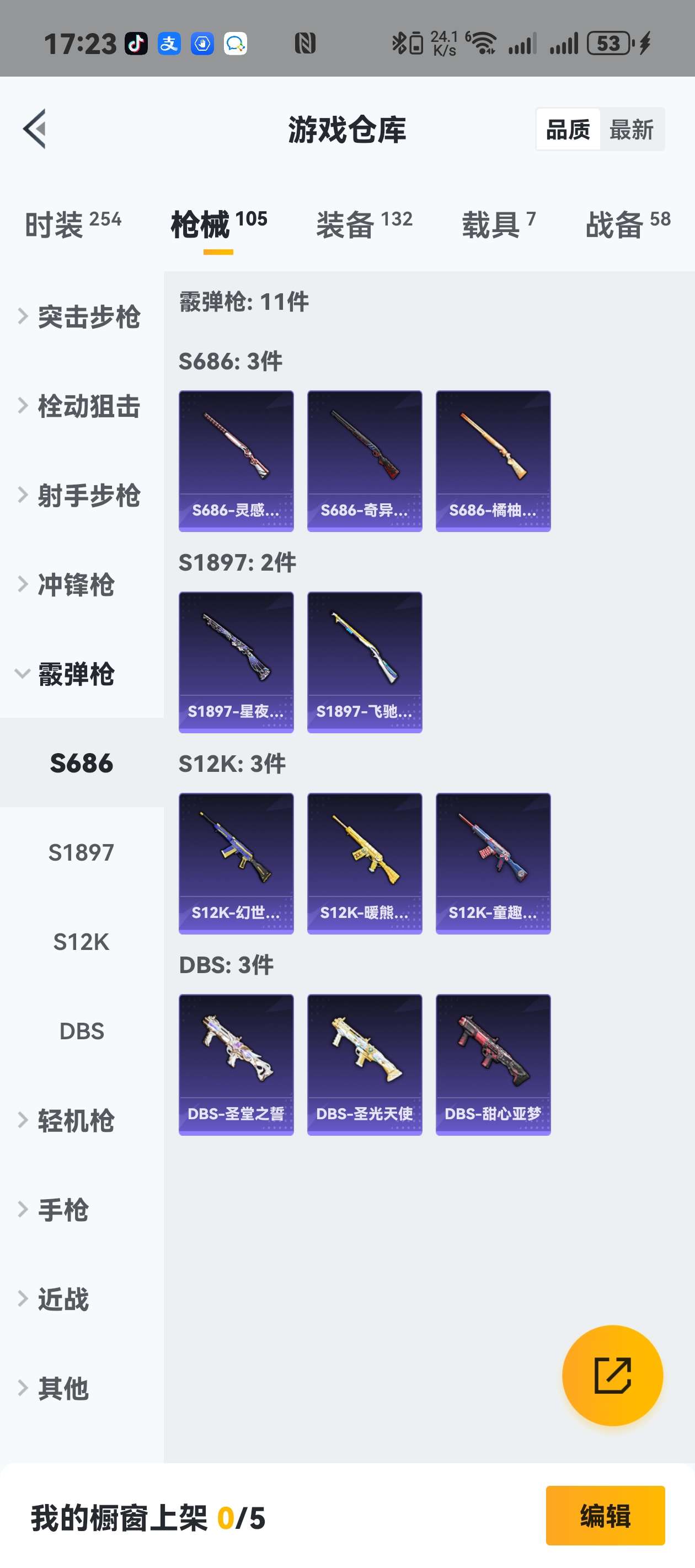Go back from the 游戏仓库 page
Viewport: 695px width, 1568px height.
coord(35,129)
